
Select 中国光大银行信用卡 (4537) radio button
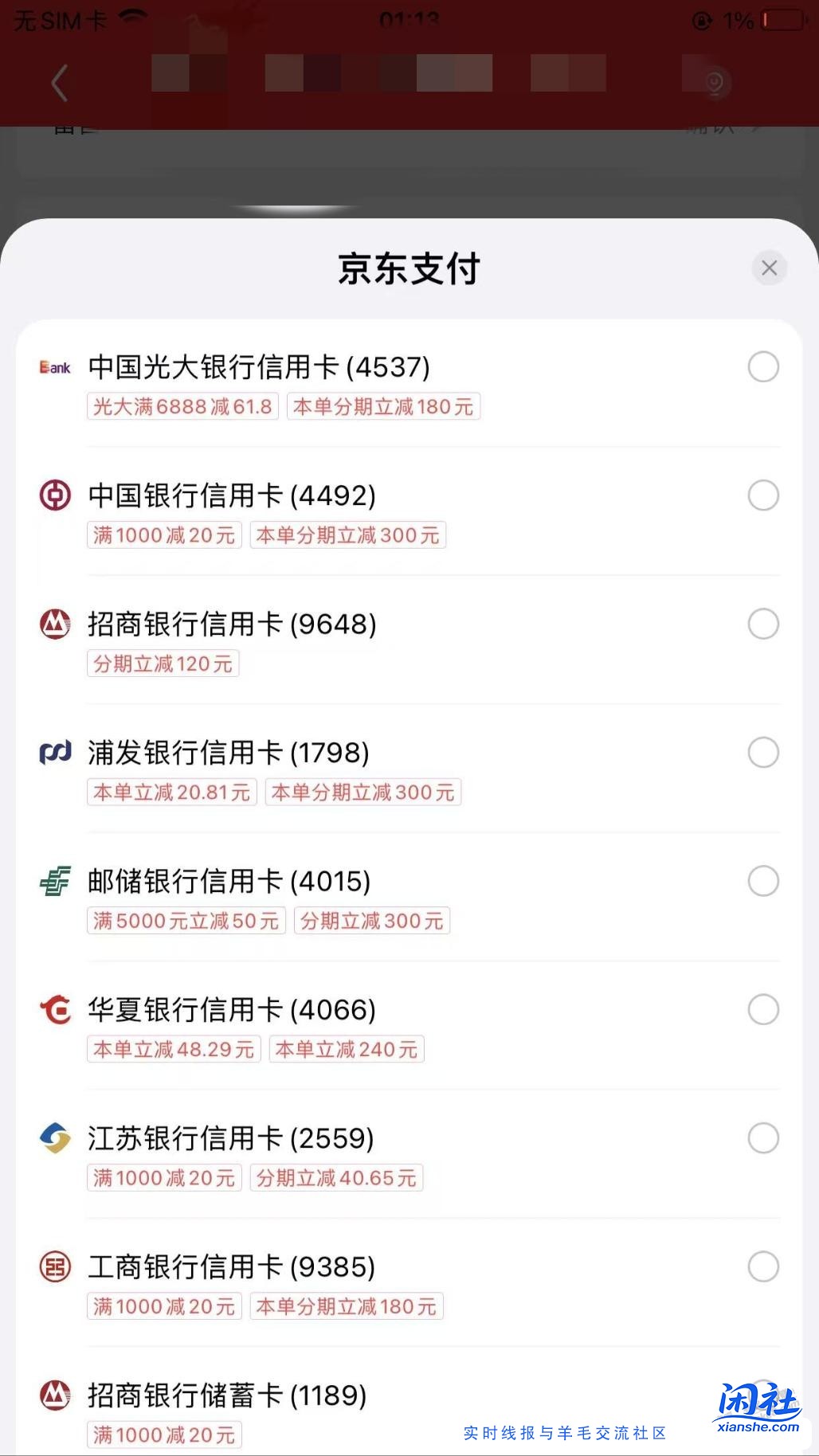pos(763,367)
